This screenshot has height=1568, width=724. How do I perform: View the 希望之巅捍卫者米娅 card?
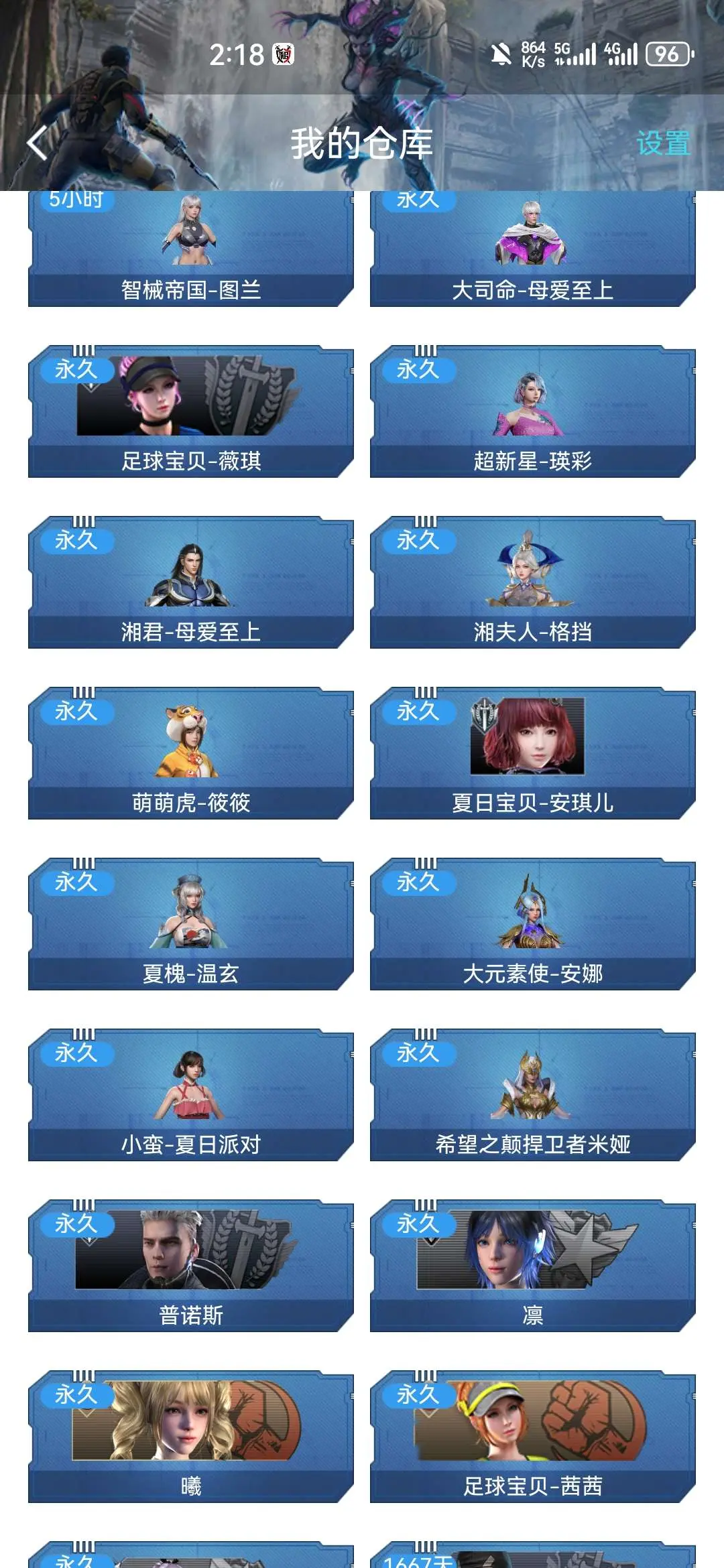pos(532,1095)
